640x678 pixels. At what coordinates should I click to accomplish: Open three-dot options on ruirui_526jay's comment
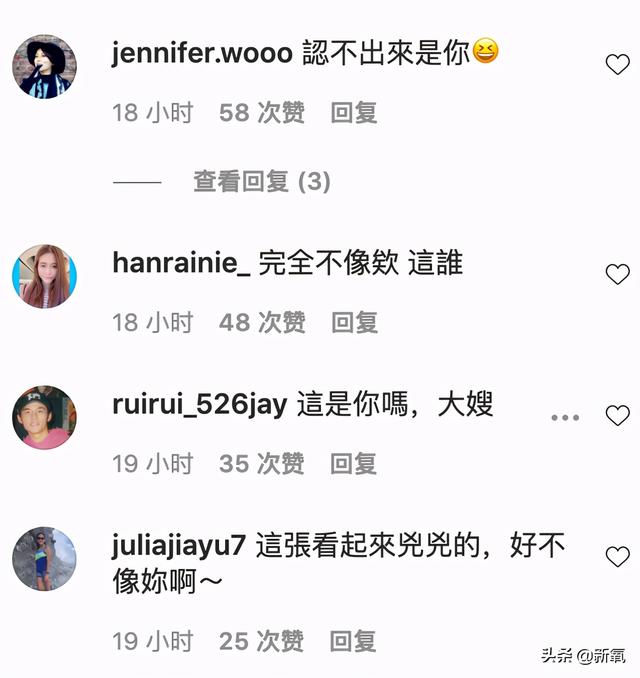click(x=565, y=416)
